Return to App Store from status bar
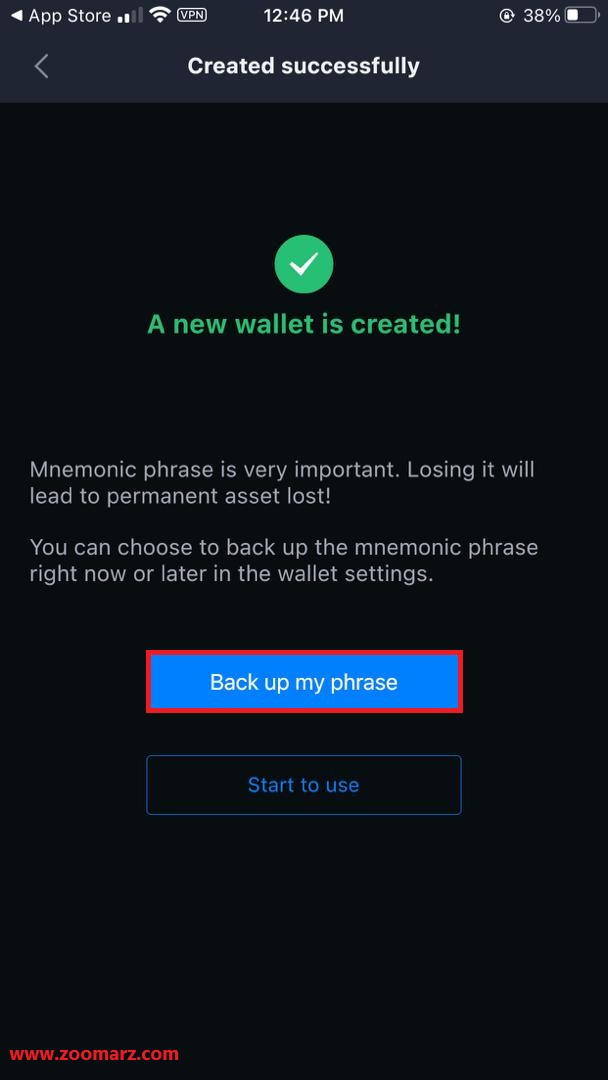 point(60,16)
